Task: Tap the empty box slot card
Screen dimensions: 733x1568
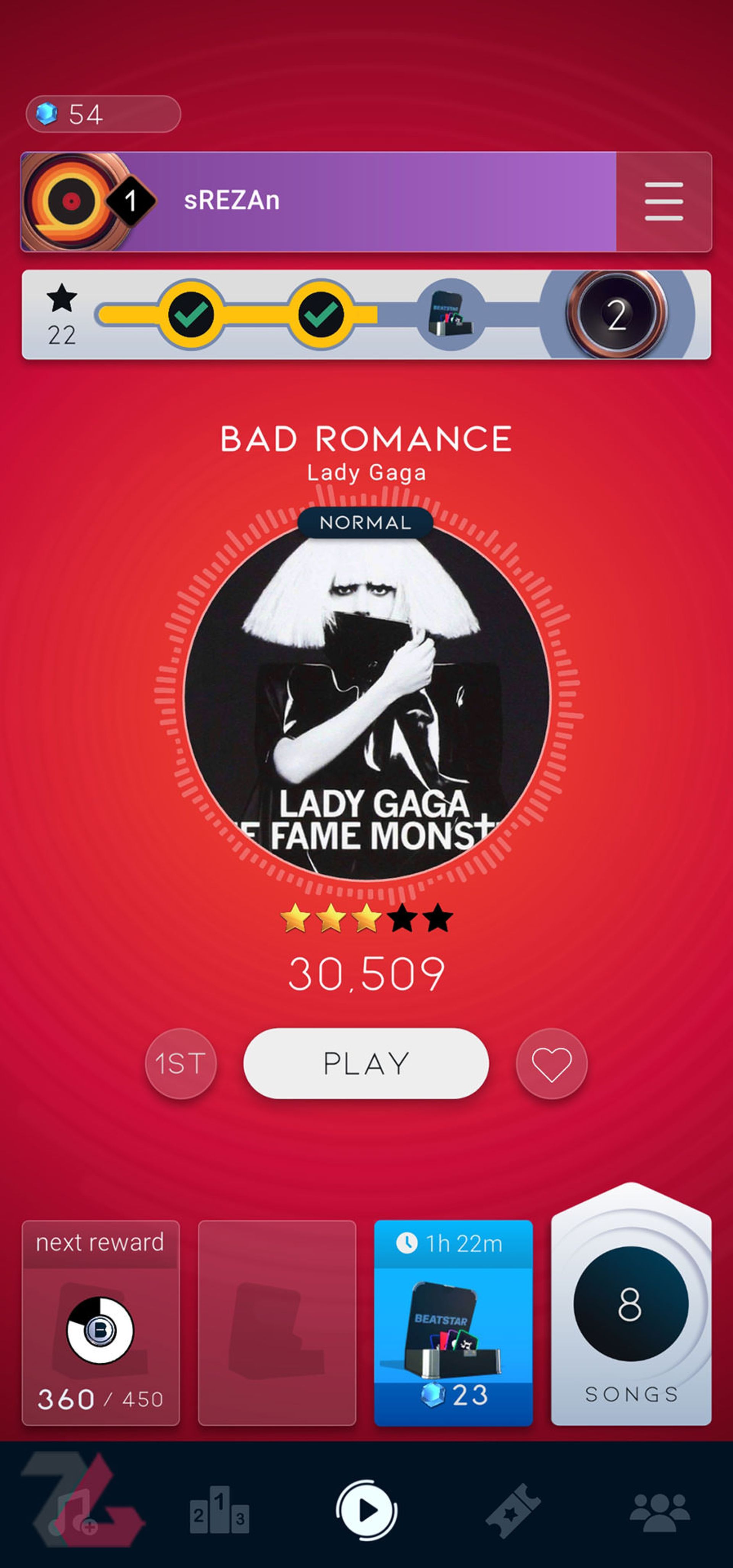Action: (x=277, y=1322)
